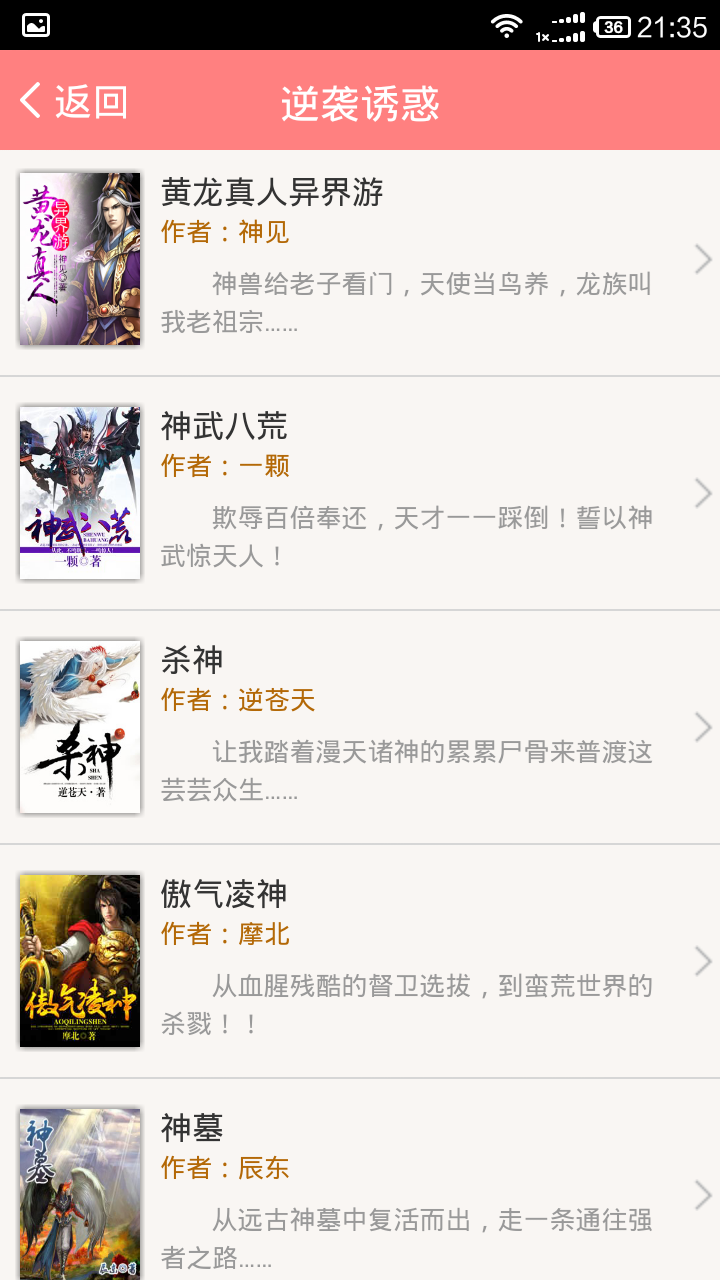This screenshot has height=1280, width=720.
Task: Click author name 逆苍天
Action: click(x=274, y=700)
